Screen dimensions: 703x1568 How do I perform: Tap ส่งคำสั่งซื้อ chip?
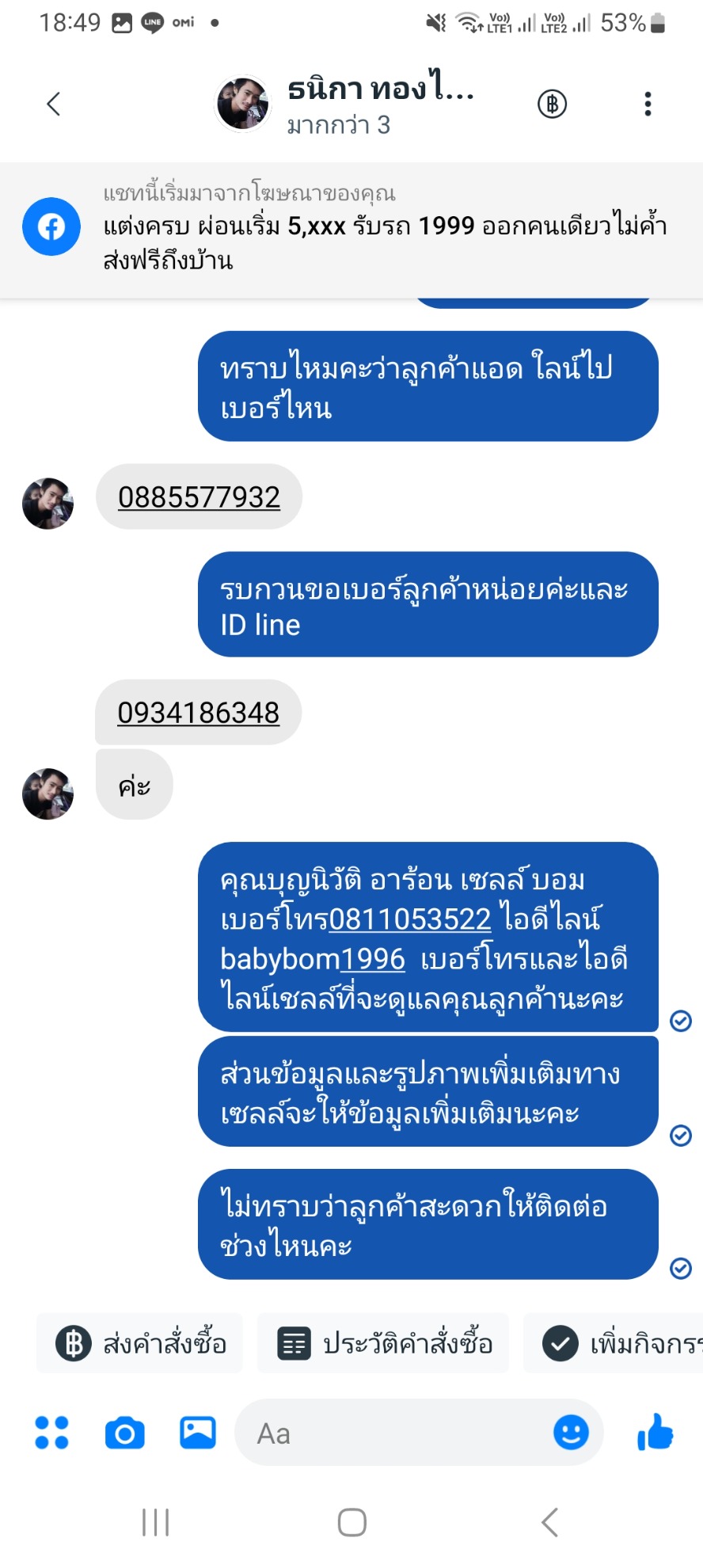(140, 1344)
